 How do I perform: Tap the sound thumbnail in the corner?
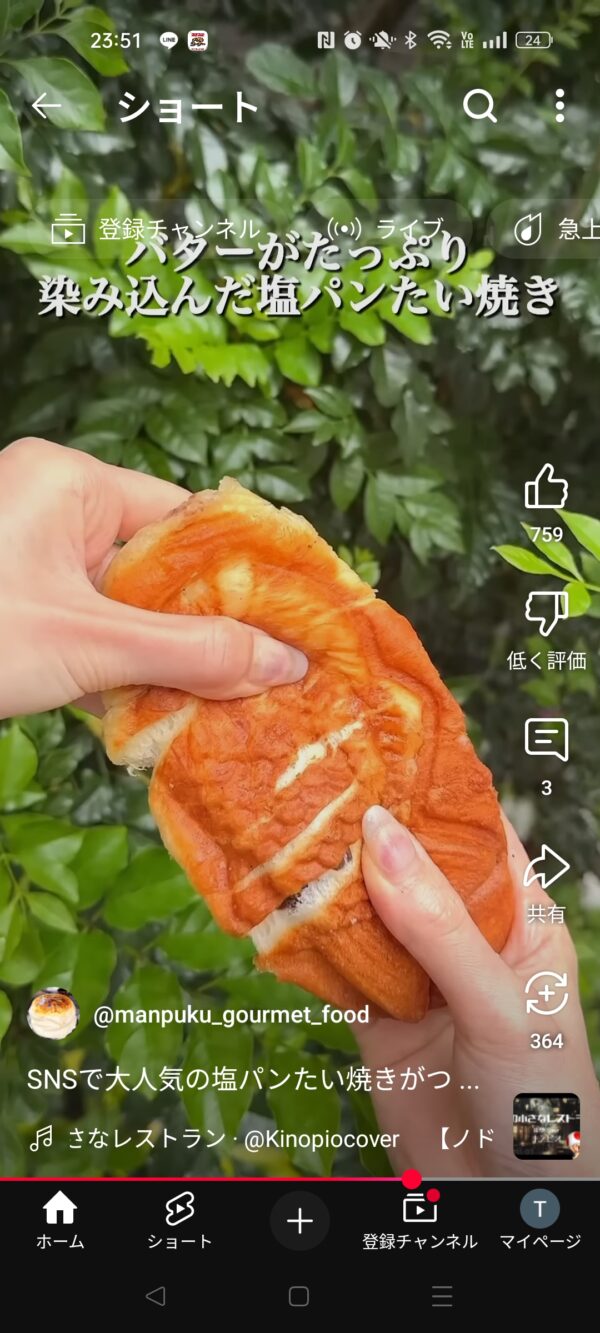[x=546, y=1126]
